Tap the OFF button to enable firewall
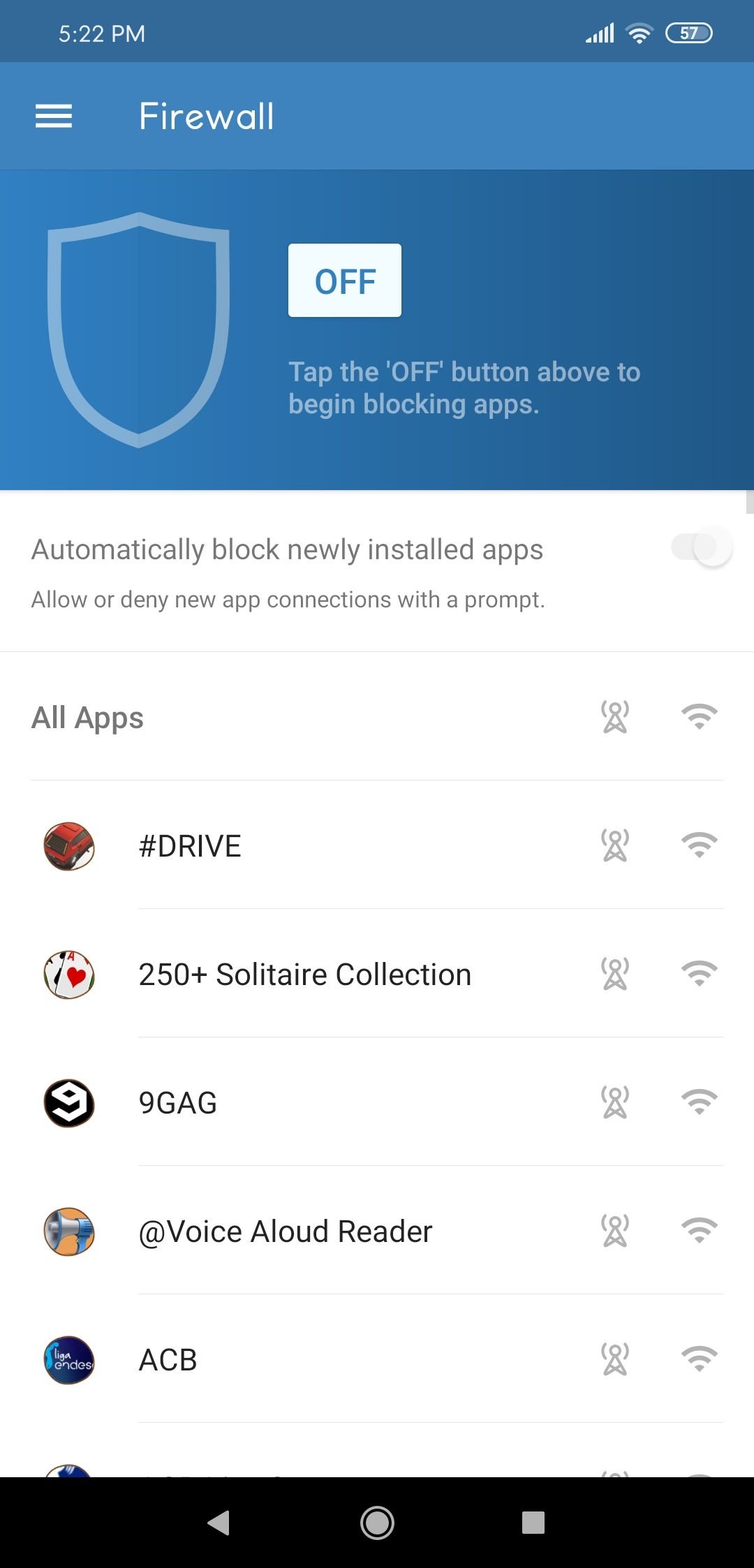Image resolution: width=754 pixels, height=1568 pixels. click(345, 281)
